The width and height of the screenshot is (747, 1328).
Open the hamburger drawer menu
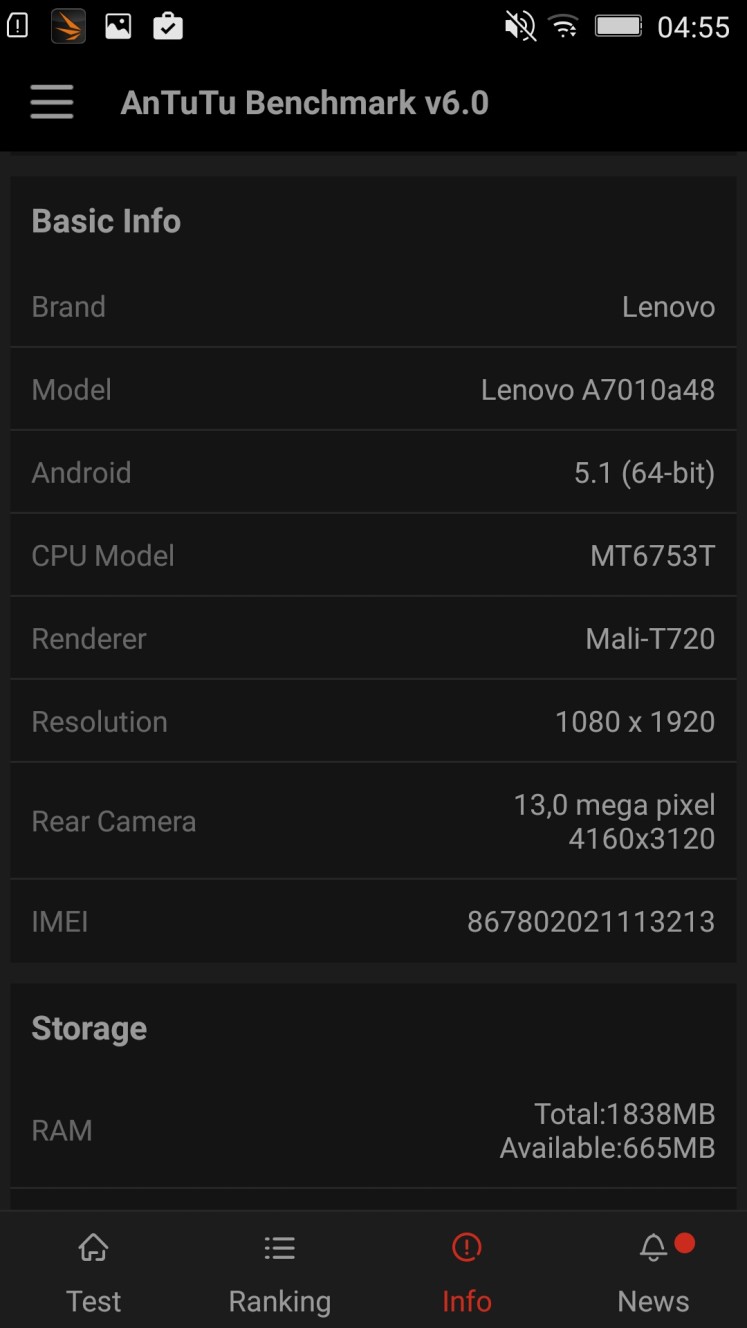52,102
